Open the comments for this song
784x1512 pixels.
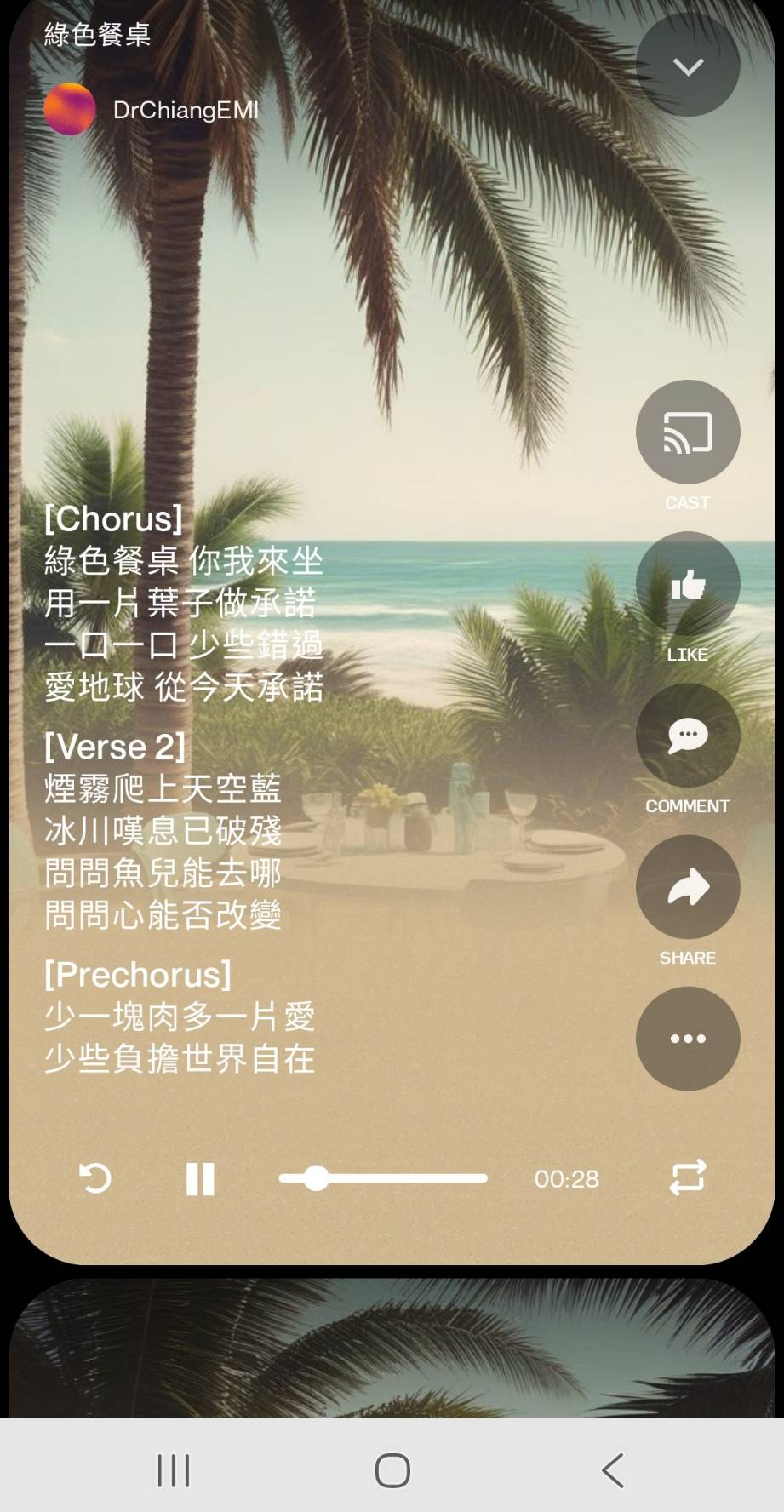(x=688, y=736)
